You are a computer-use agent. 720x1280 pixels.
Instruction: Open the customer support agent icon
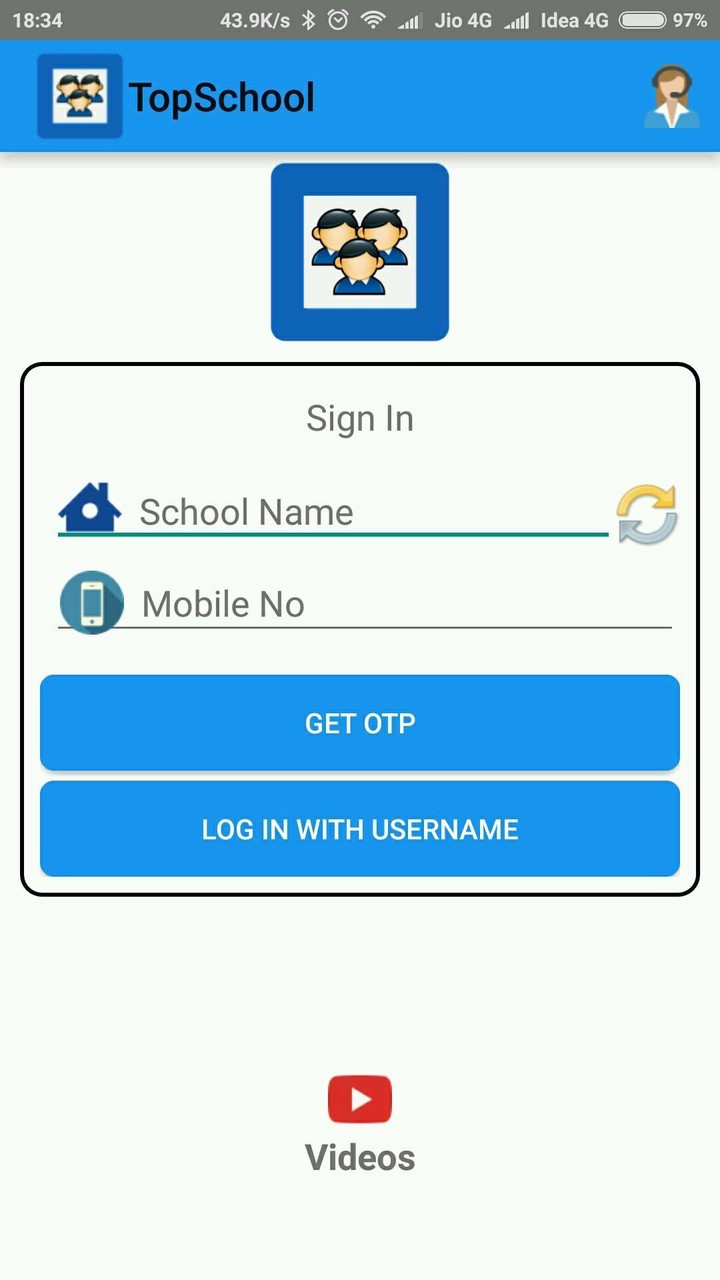tap(671, 97)
